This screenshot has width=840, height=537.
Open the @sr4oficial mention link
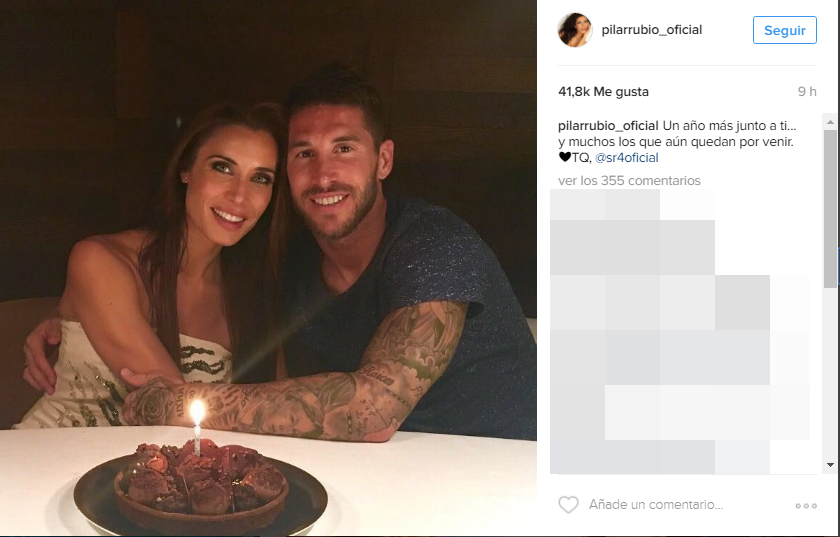coord(626,158)
